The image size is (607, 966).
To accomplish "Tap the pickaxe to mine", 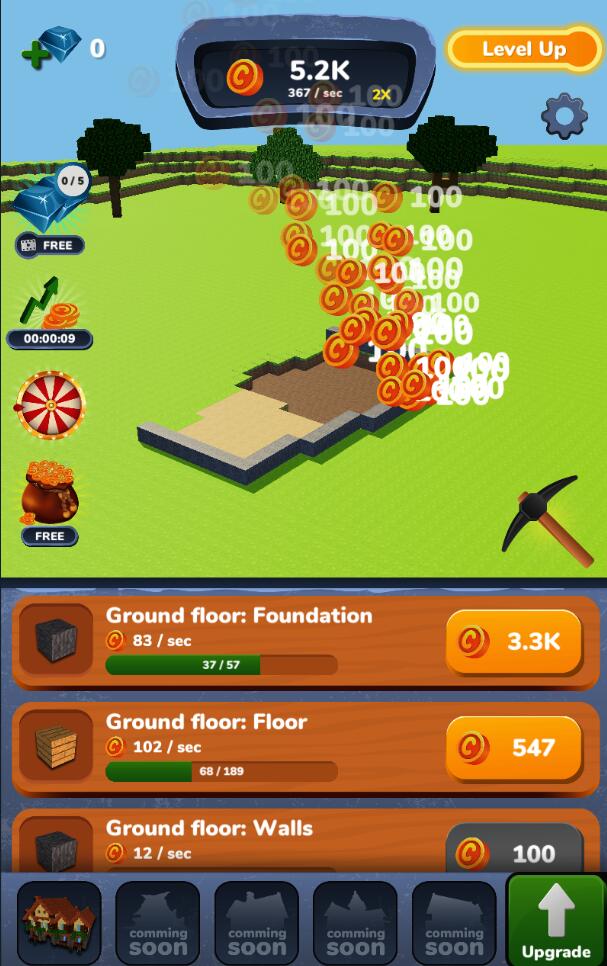I will (546, 520).
